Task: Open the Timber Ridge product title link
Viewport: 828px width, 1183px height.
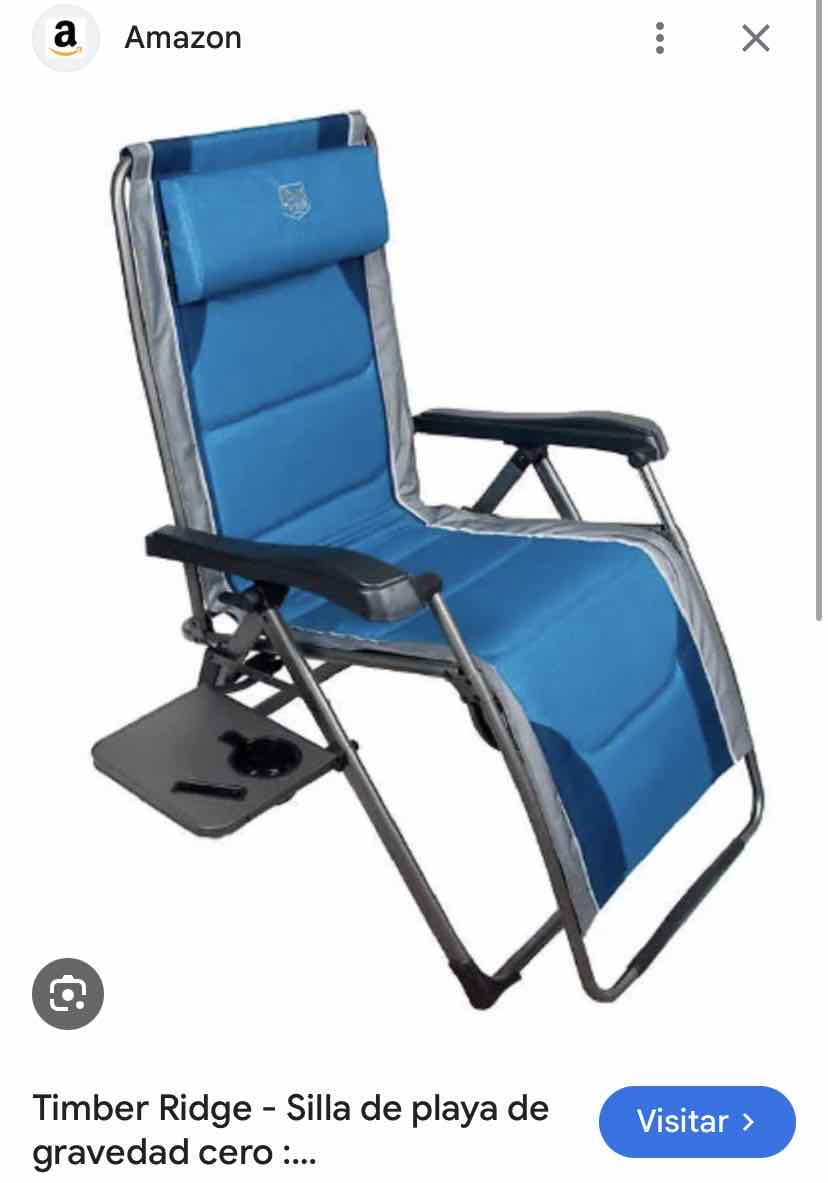Action: 290,1130
